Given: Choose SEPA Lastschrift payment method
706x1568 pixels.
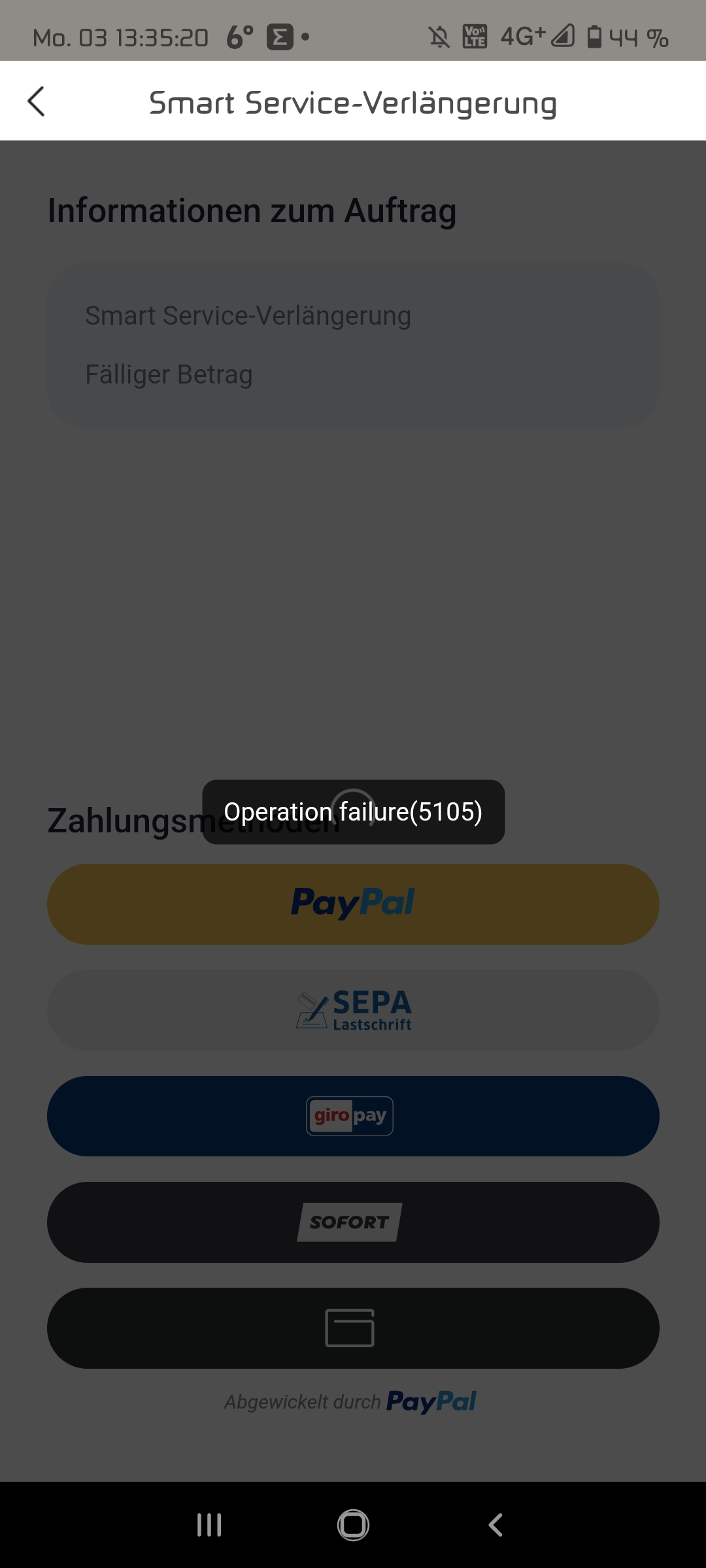Looking at the screenshot, I should tap(353, 1009).
